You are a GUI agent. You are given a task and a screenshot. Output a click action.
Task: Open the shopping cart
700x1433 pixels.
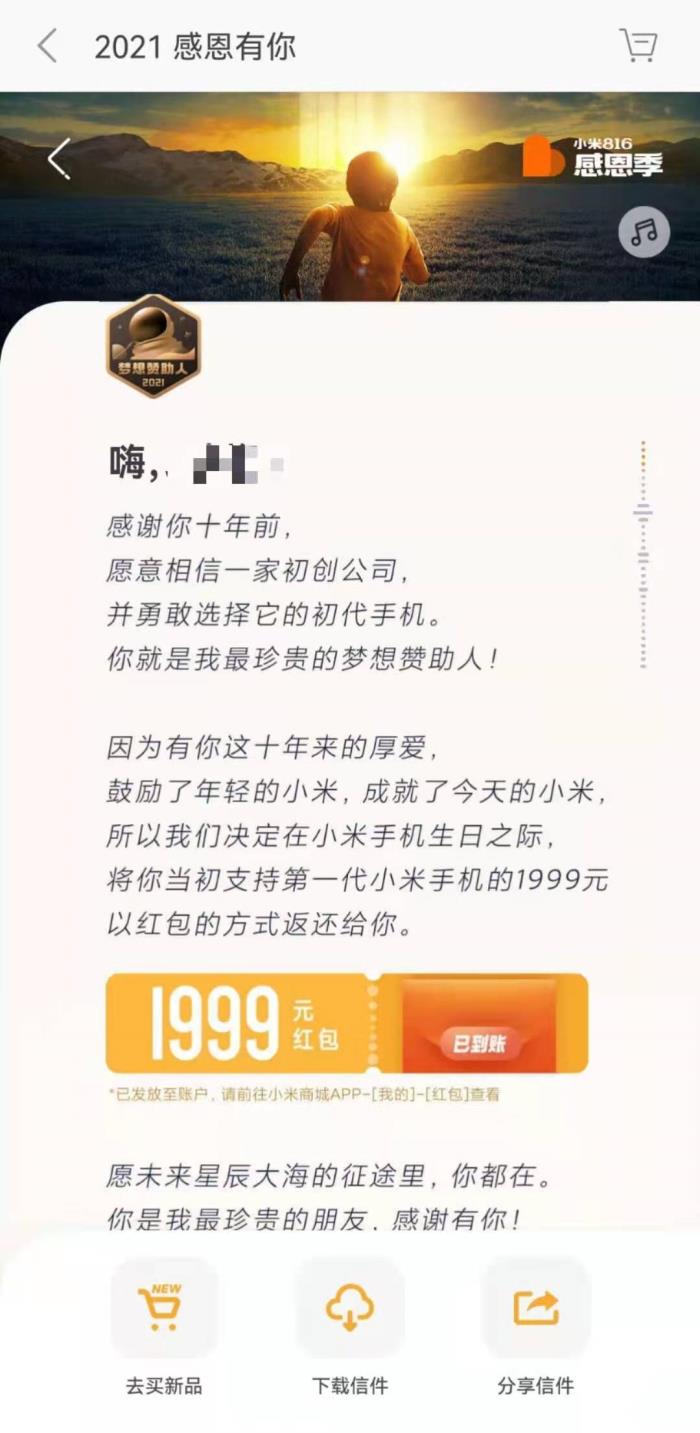click(x=637, y=46)
